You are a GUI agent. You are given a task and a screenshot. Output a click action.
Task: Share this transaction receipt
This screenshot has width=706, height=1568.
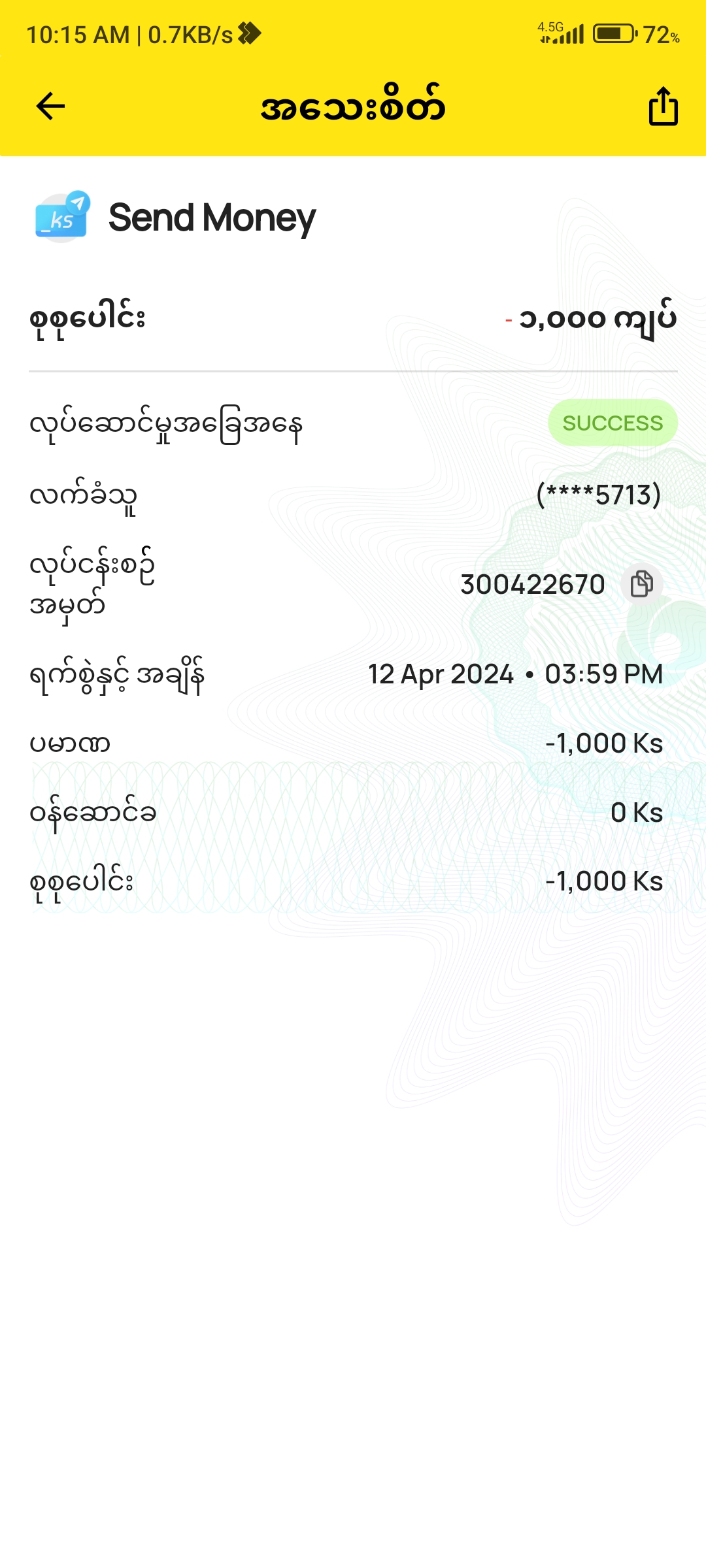pyautogui.click(x=663, y=106)
